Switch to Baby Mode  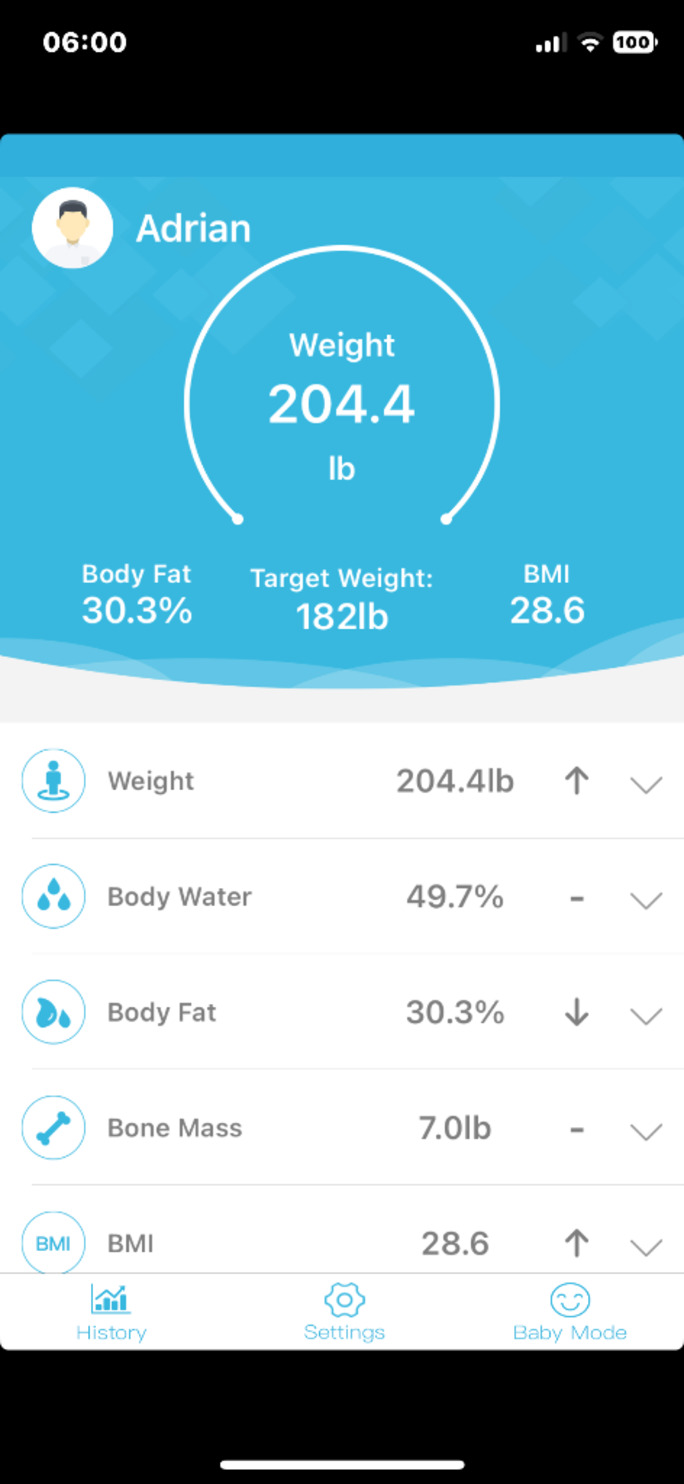pyautogui.click(x=570, y=1313)
